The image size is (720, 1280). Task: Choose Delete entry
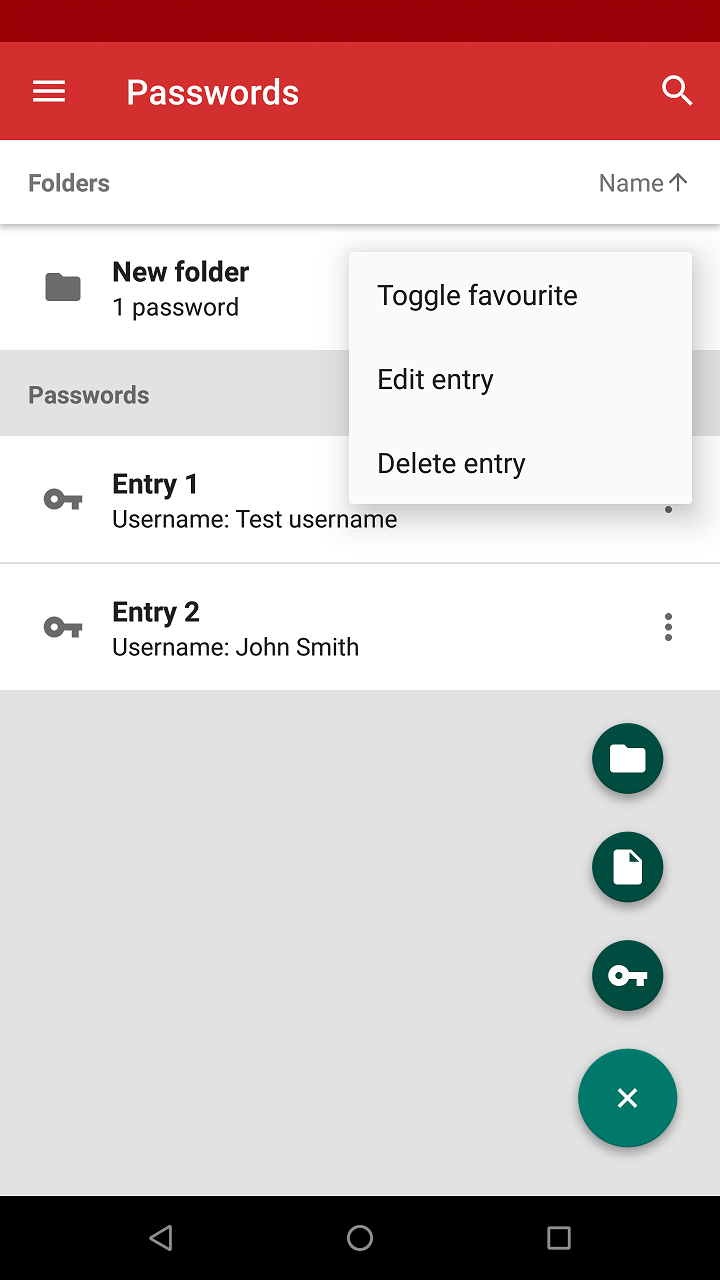pyautogui.click(x=451, y=464)
